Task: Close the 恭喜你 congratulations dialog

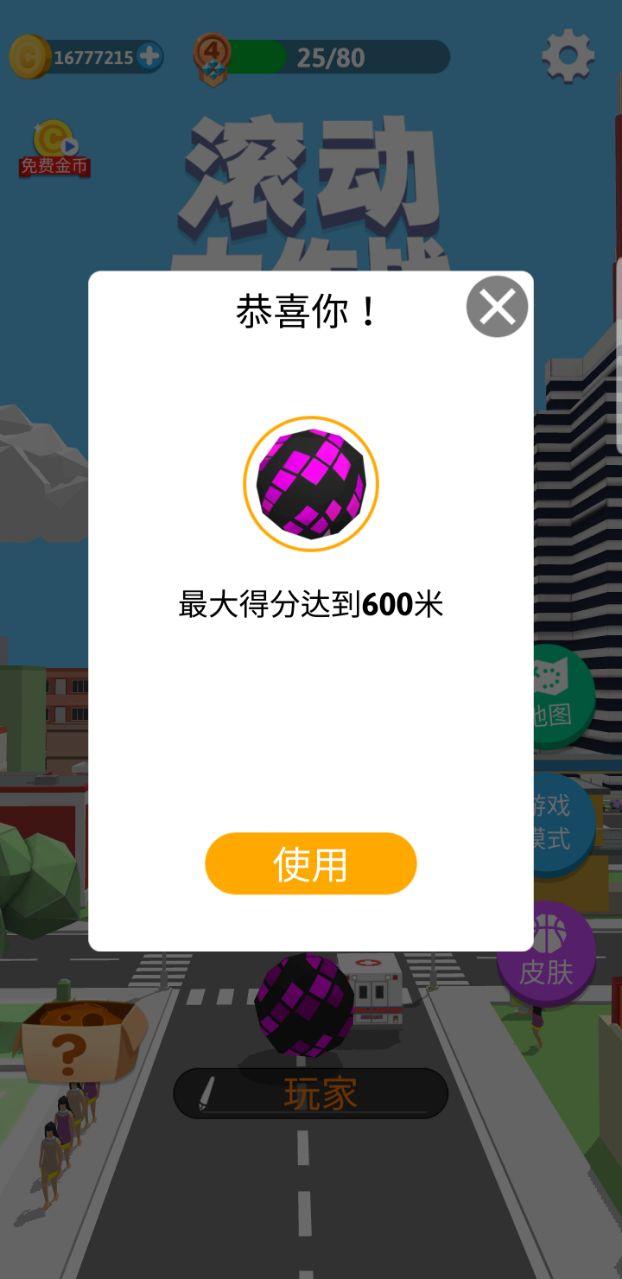Action: 497,307
